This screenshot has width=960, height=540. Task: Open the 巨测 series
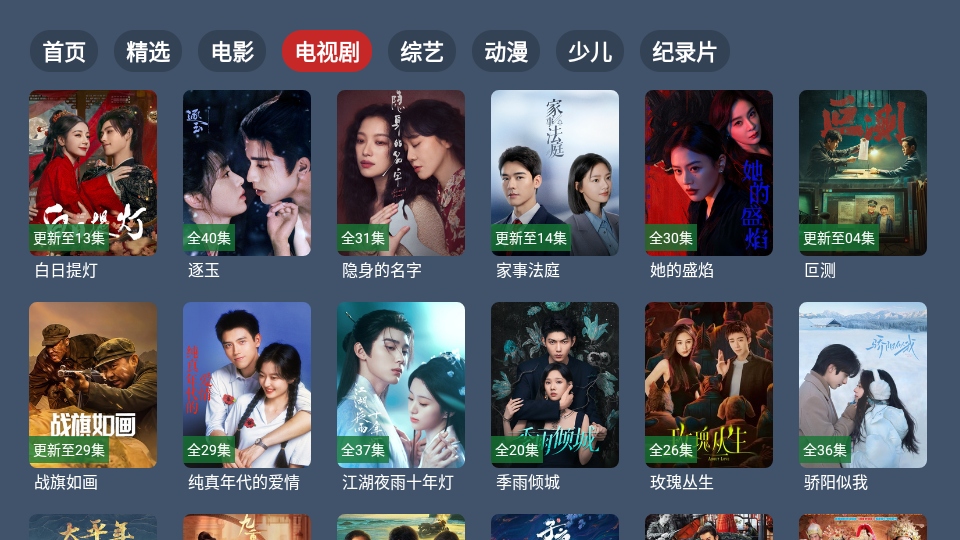point(863,173)
